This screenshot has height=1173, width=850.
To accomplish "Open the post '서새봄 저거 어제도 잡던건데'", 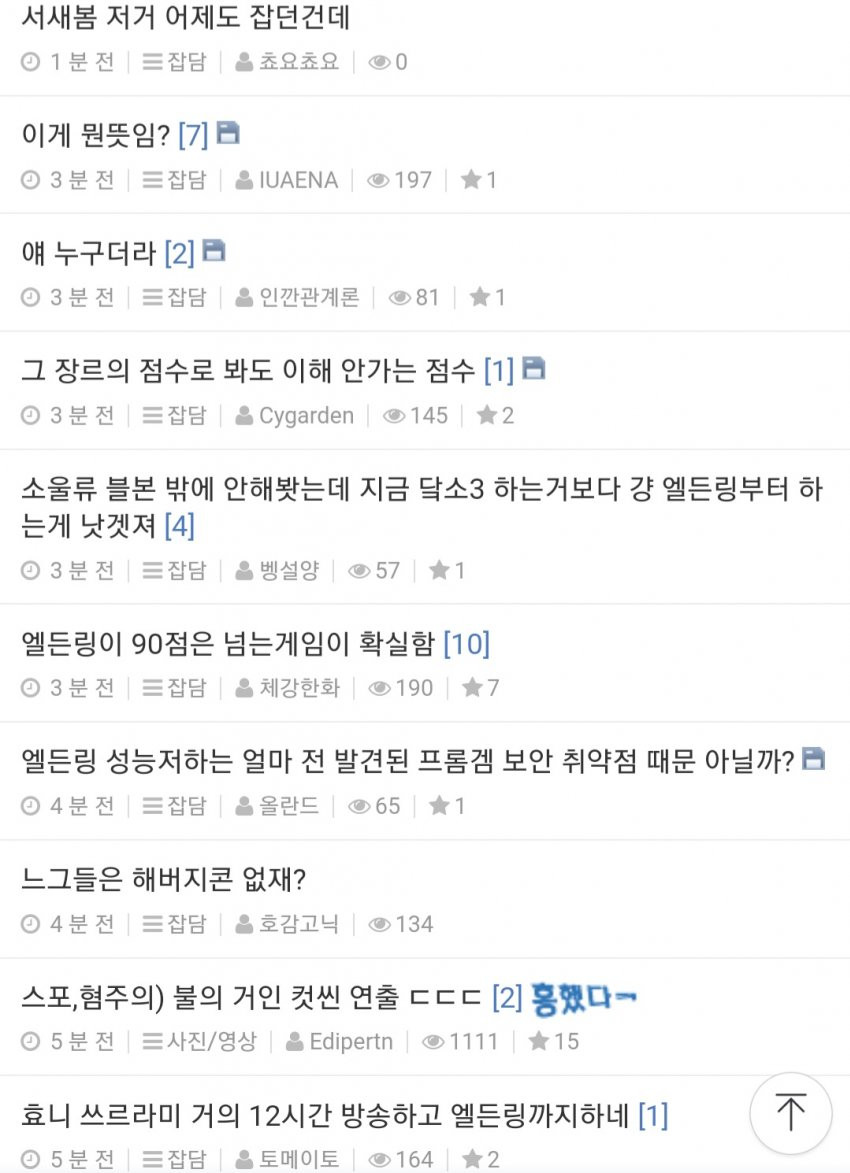I will pyautogui.click(x=185, y=17).
